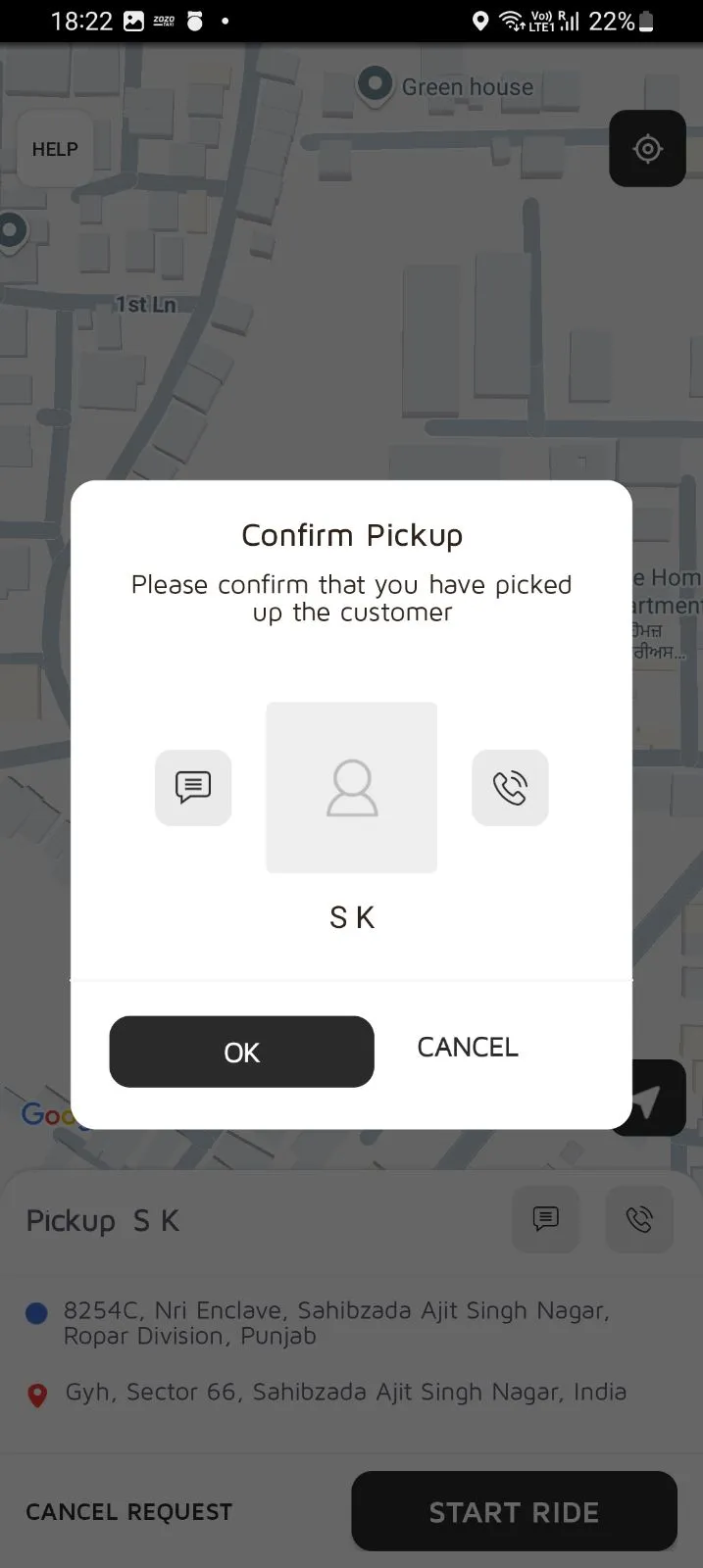The width and height of the screenshot is (703, 1568).
Task: Message customer from the dialog chat icon
Action: coord(193,787)
